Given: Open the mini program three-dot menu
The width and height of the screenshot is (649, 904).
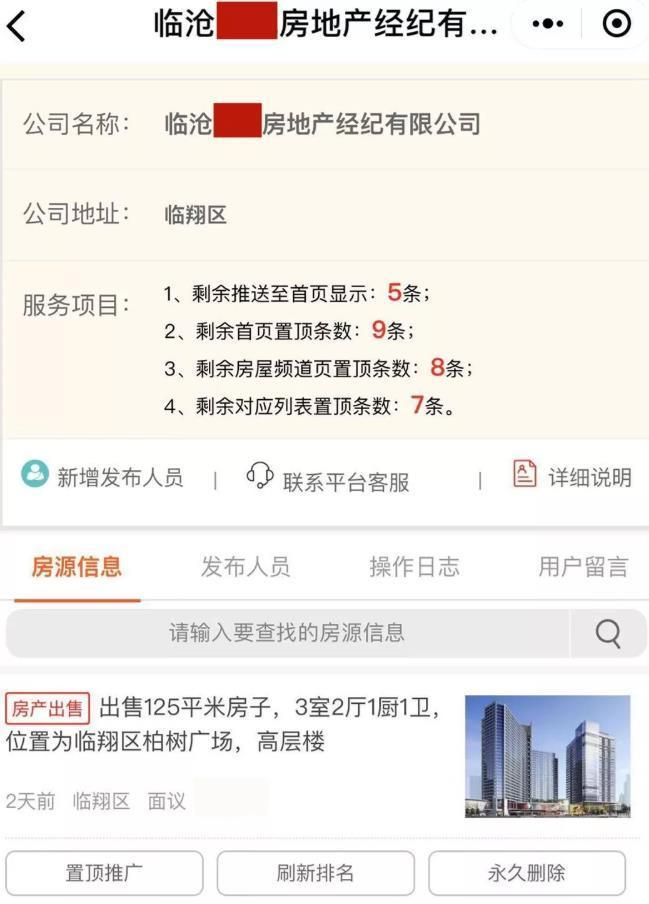Looking at the screenshot, I should click(548, 24).
